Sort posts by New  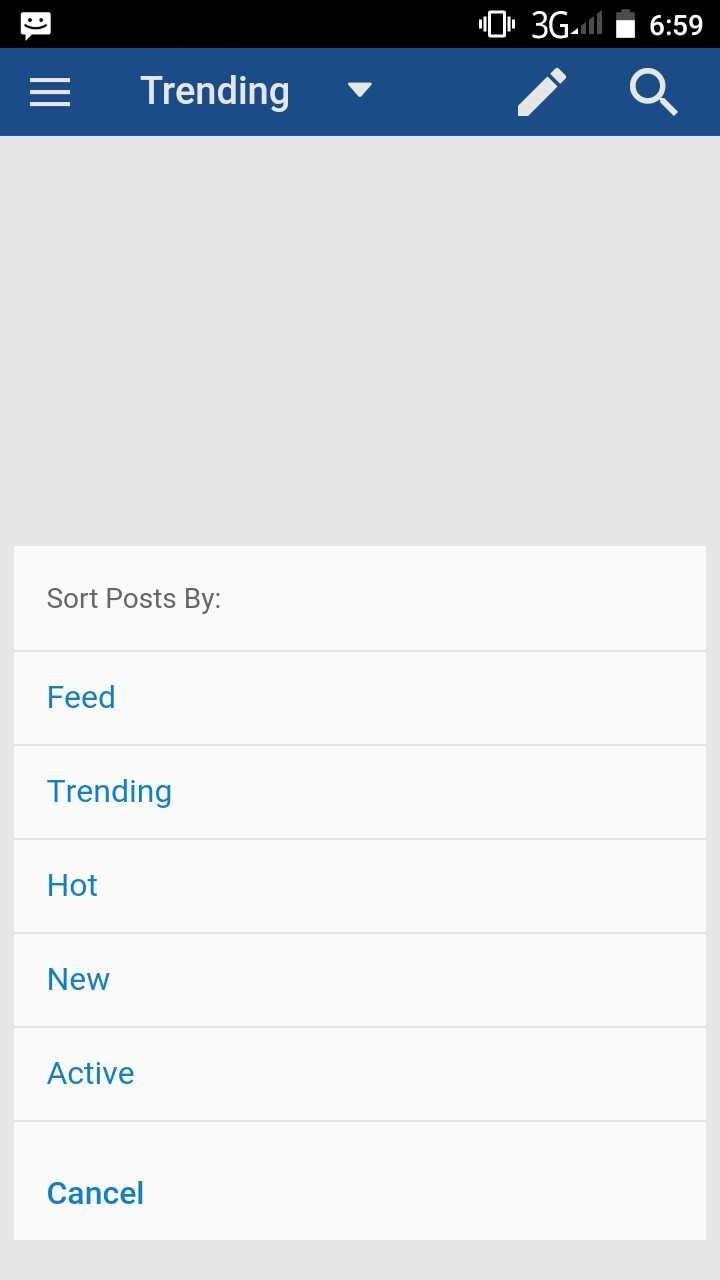pyautogui.click(x=360, y=980)
